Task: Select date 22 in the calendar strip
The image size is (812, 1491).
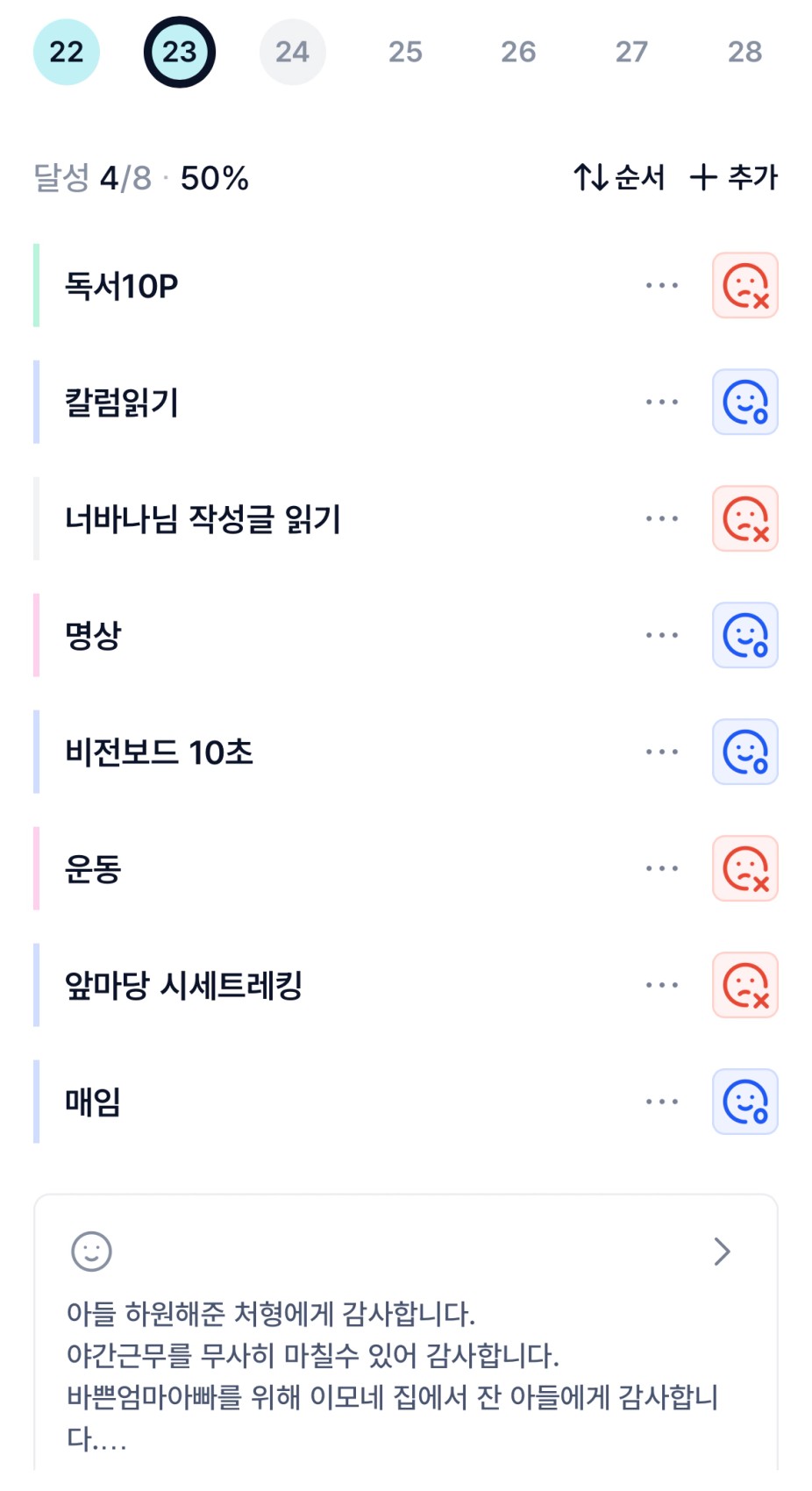Action: (67, 52)
